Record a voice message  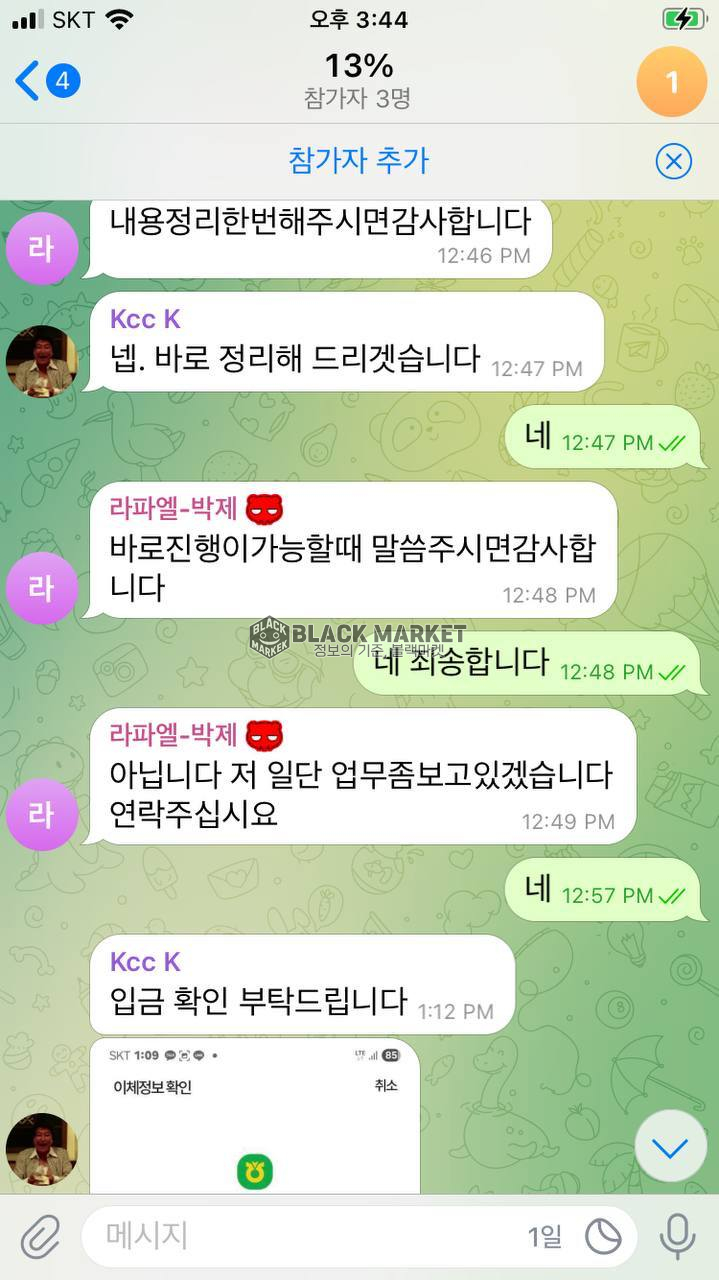[x=678, y=1238]
